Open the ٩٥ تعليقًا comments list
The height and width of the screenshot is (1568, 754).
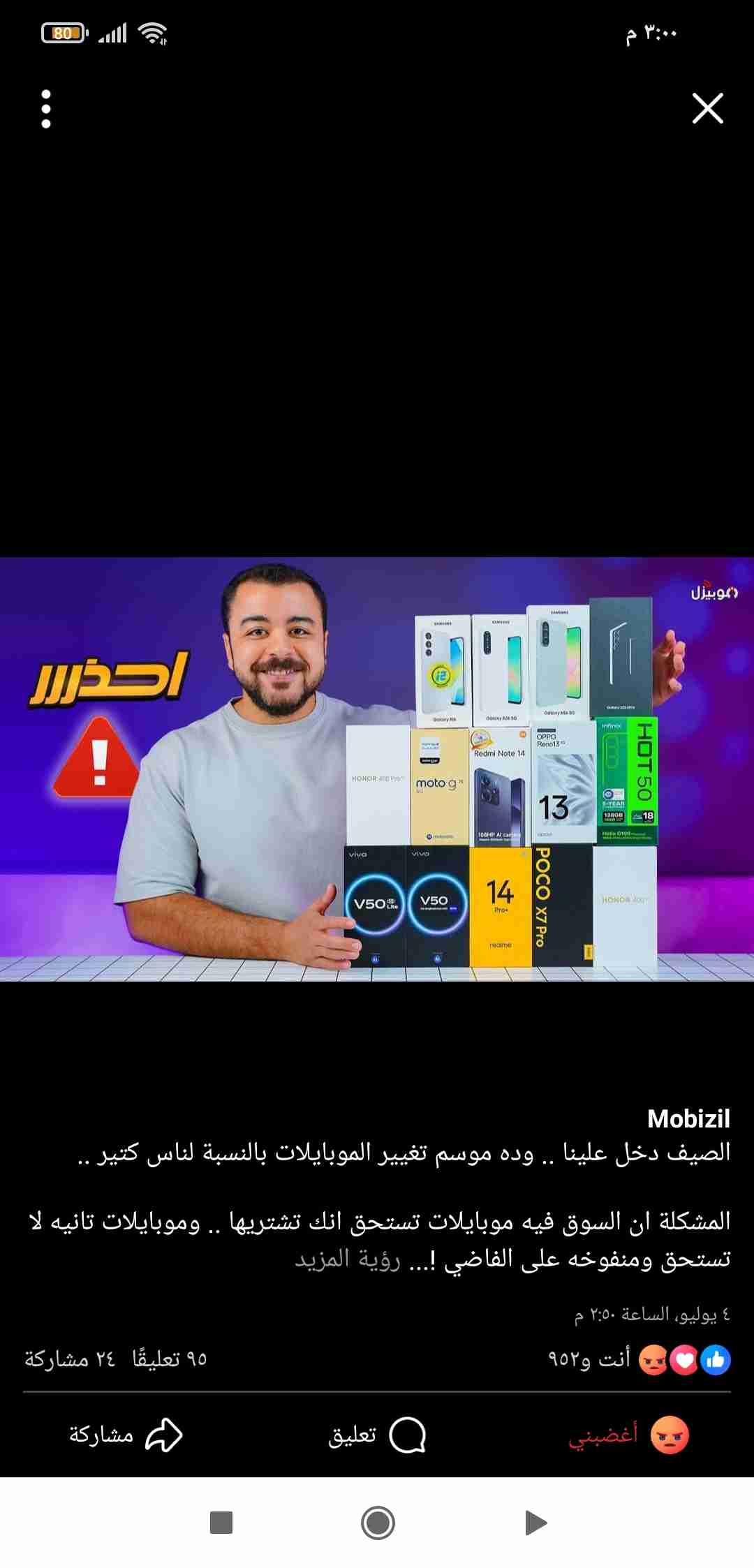(170, 1359)
